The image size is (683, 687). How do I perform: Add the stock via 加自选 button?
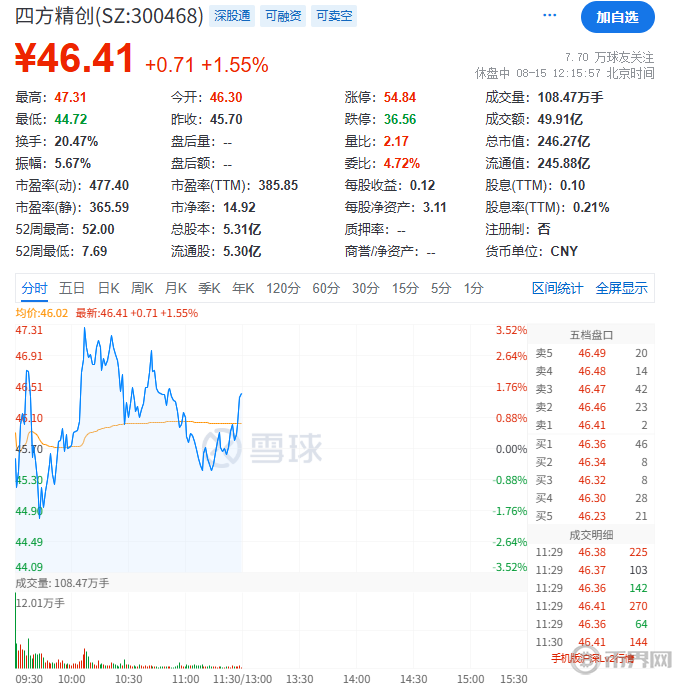[617, 17]
